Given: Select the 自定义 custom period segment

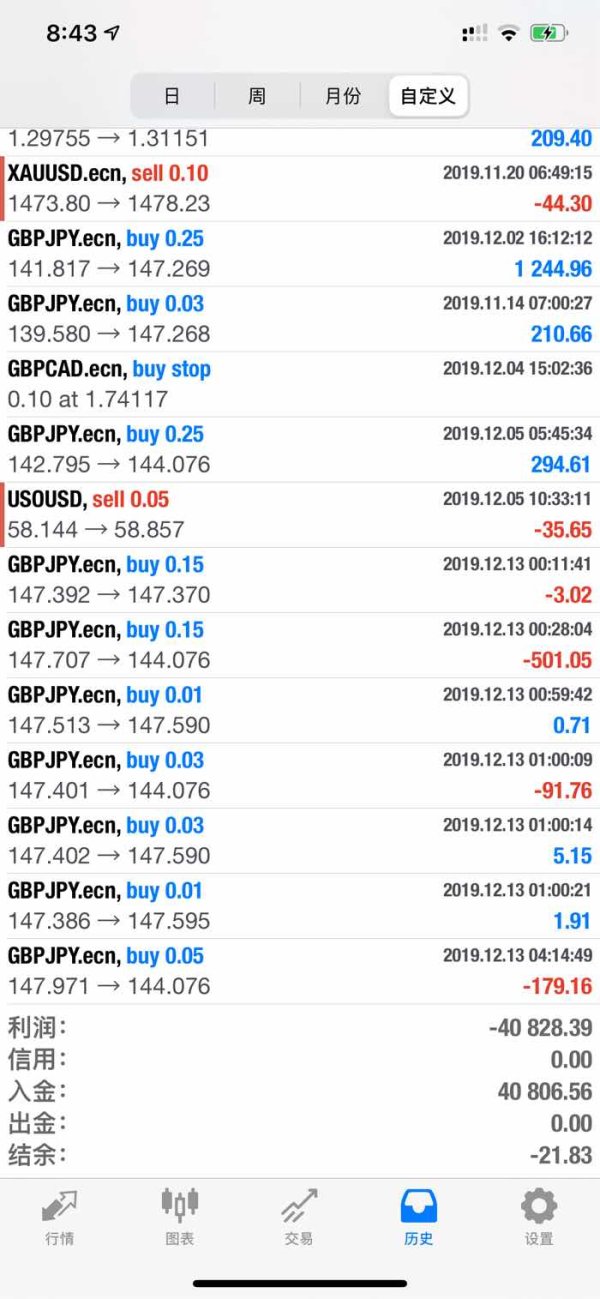Looking at the screenshot, I should [428, 97].
